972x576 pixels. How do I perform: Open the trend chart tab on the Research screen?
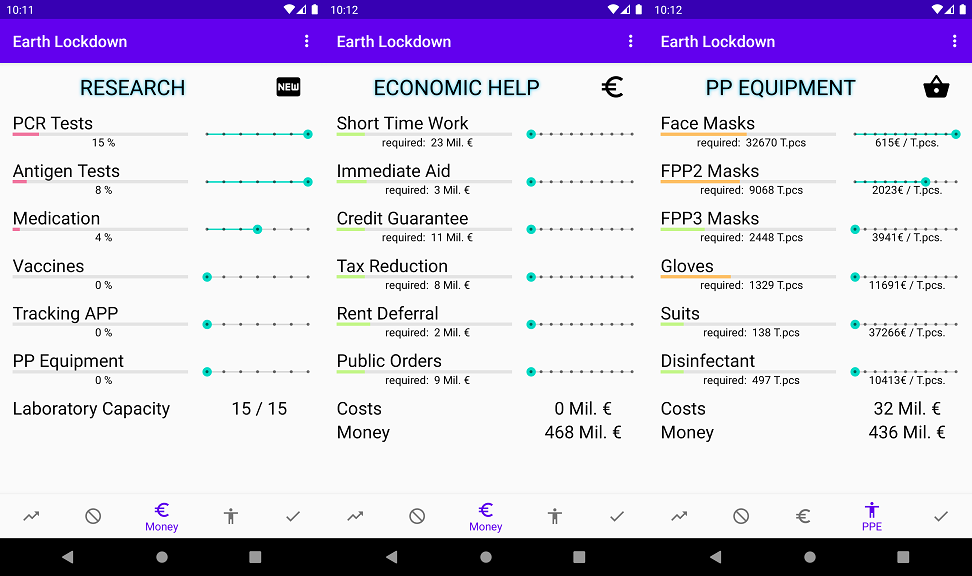click(x=32, y=516)
